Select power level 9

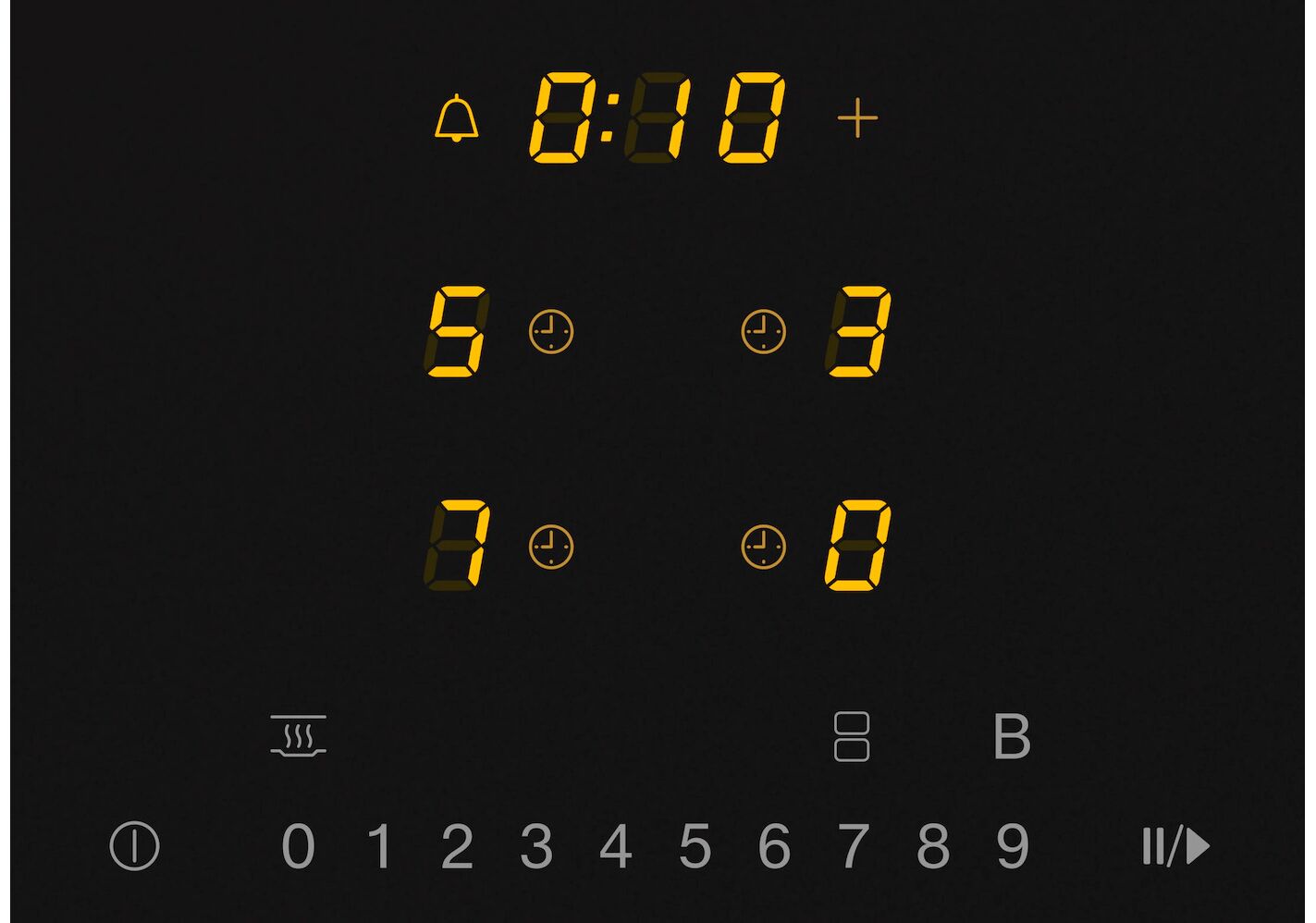(1013, 846)
